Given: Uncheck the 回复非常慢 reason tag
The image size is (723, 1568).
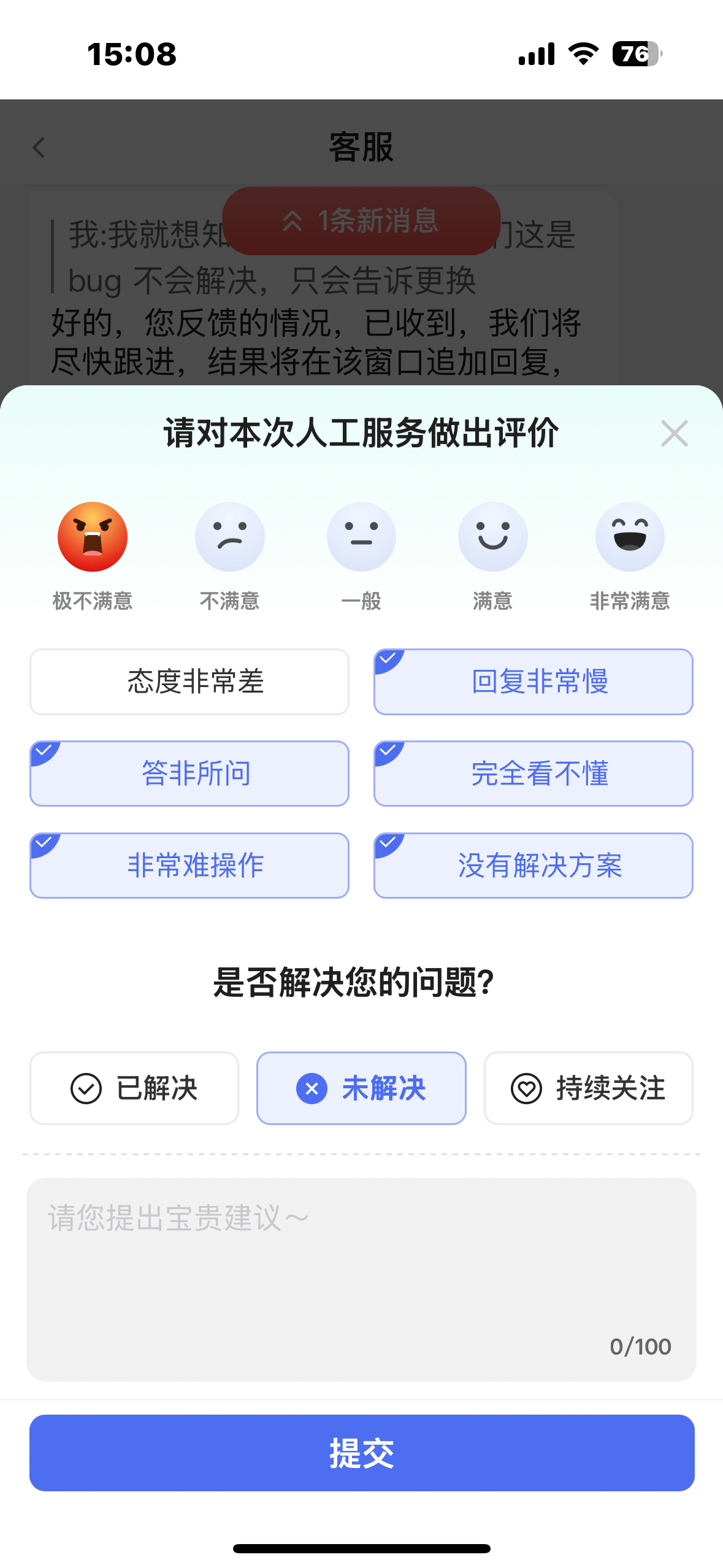Looking at the screenshot, I should click(x=534, y=682).
